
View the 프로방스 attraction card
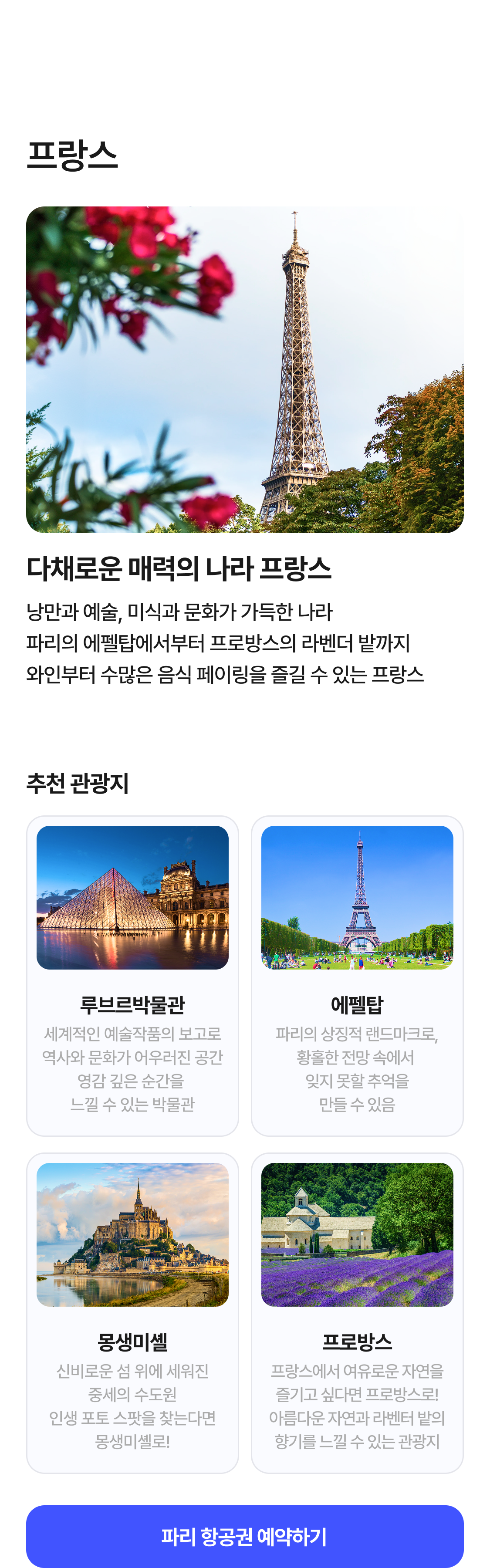(357, 1312)
